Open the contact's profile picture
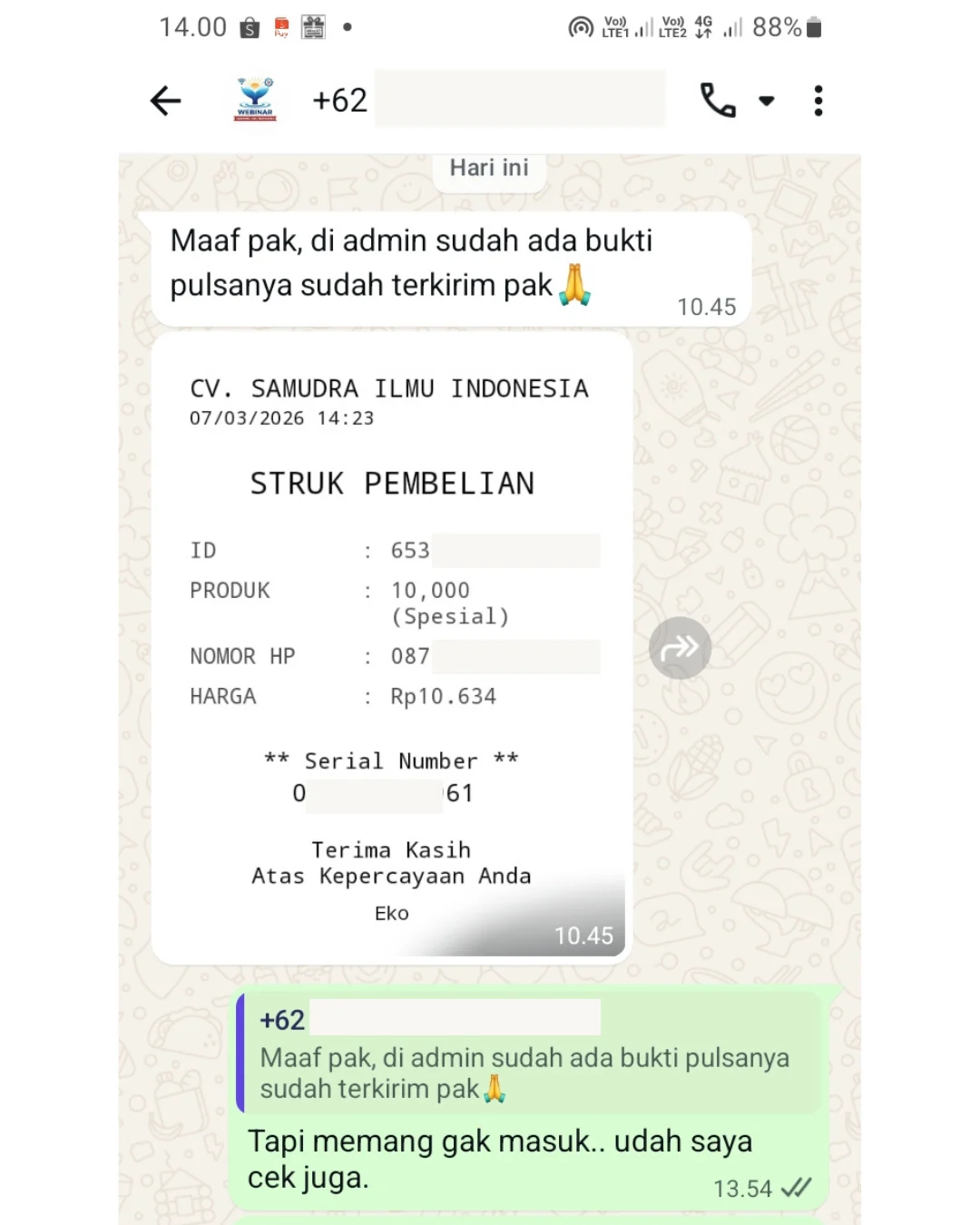Image resolution: width=980 pixels, height=1225 pixels. coord(255,100)
